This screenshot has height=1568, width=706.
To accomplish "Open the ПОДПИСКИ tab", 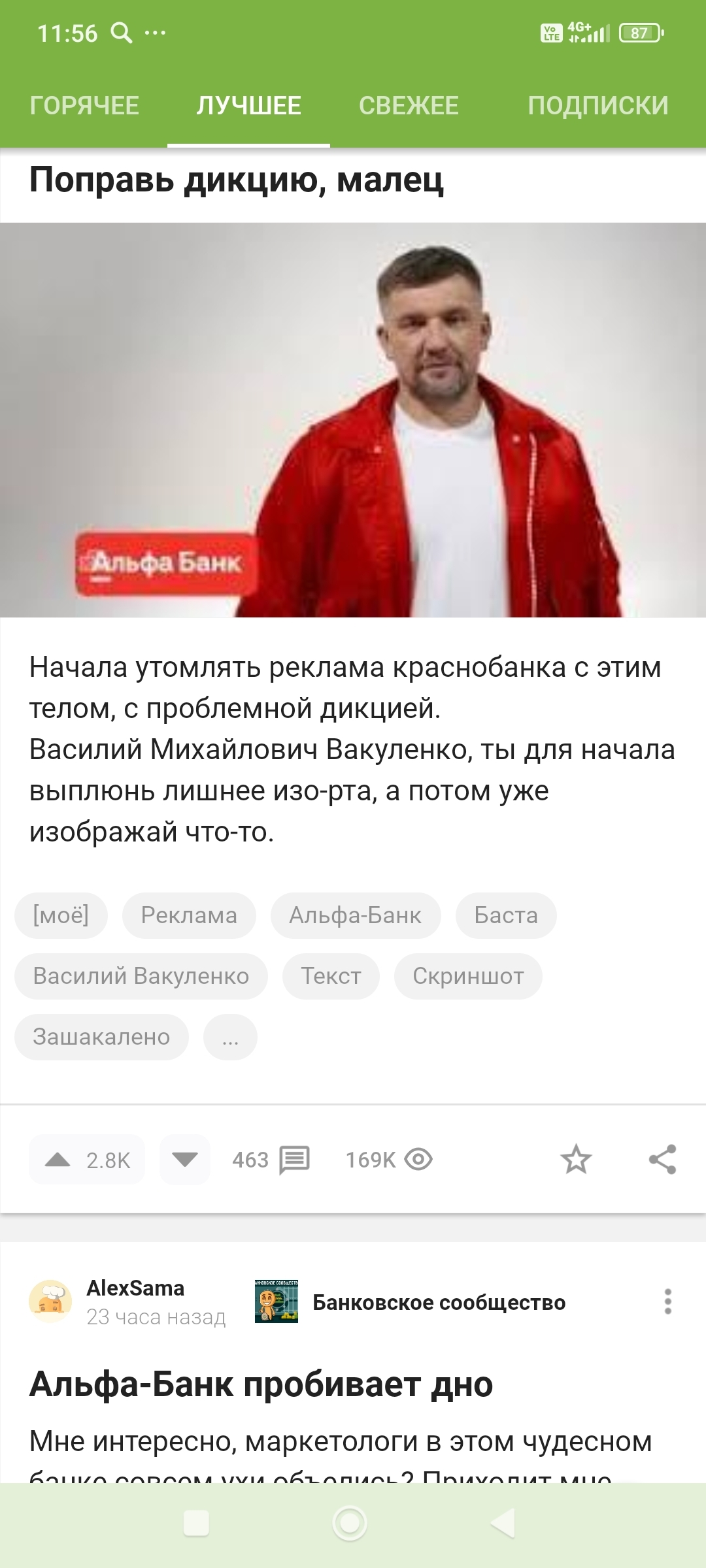I will pos(598,105).
